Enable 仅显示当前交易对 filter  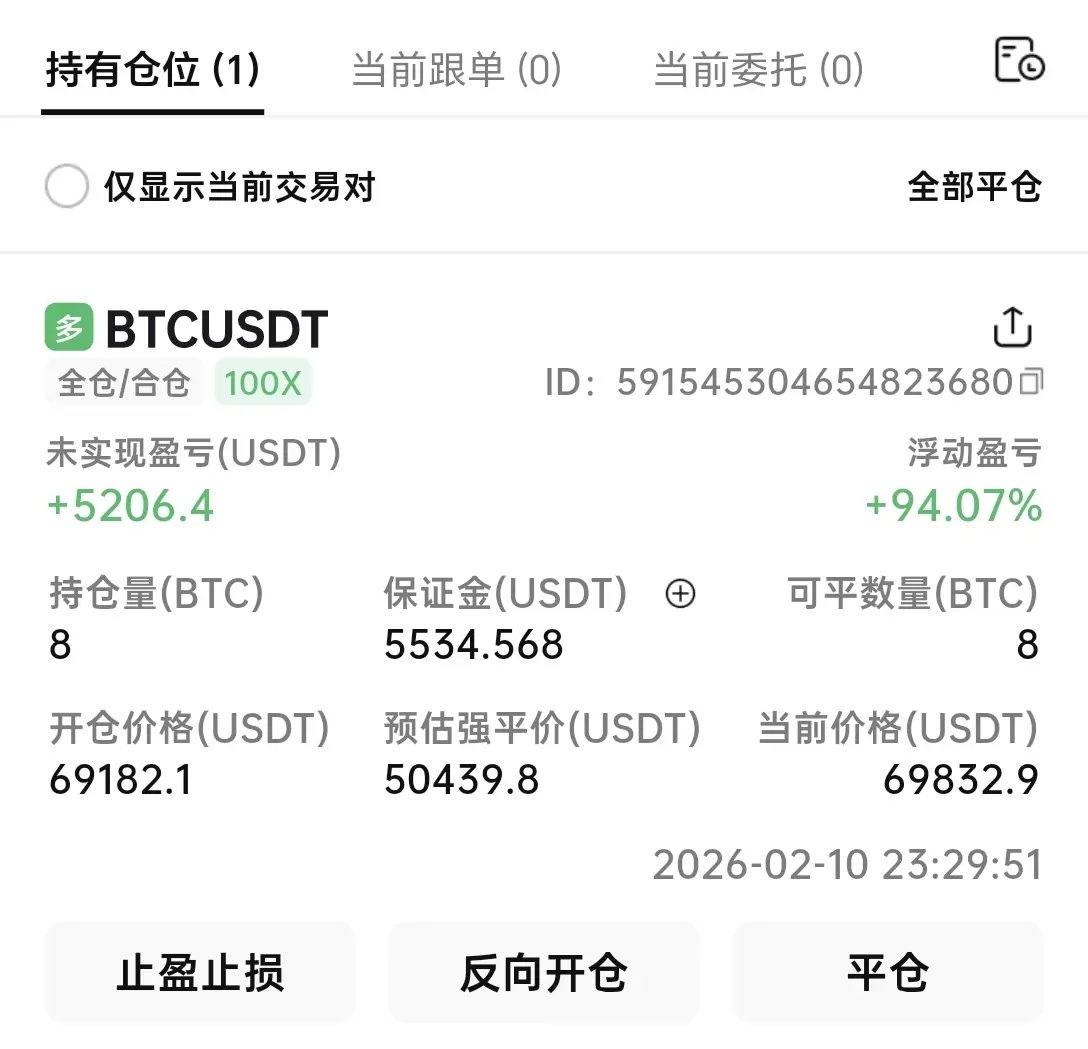67,187
